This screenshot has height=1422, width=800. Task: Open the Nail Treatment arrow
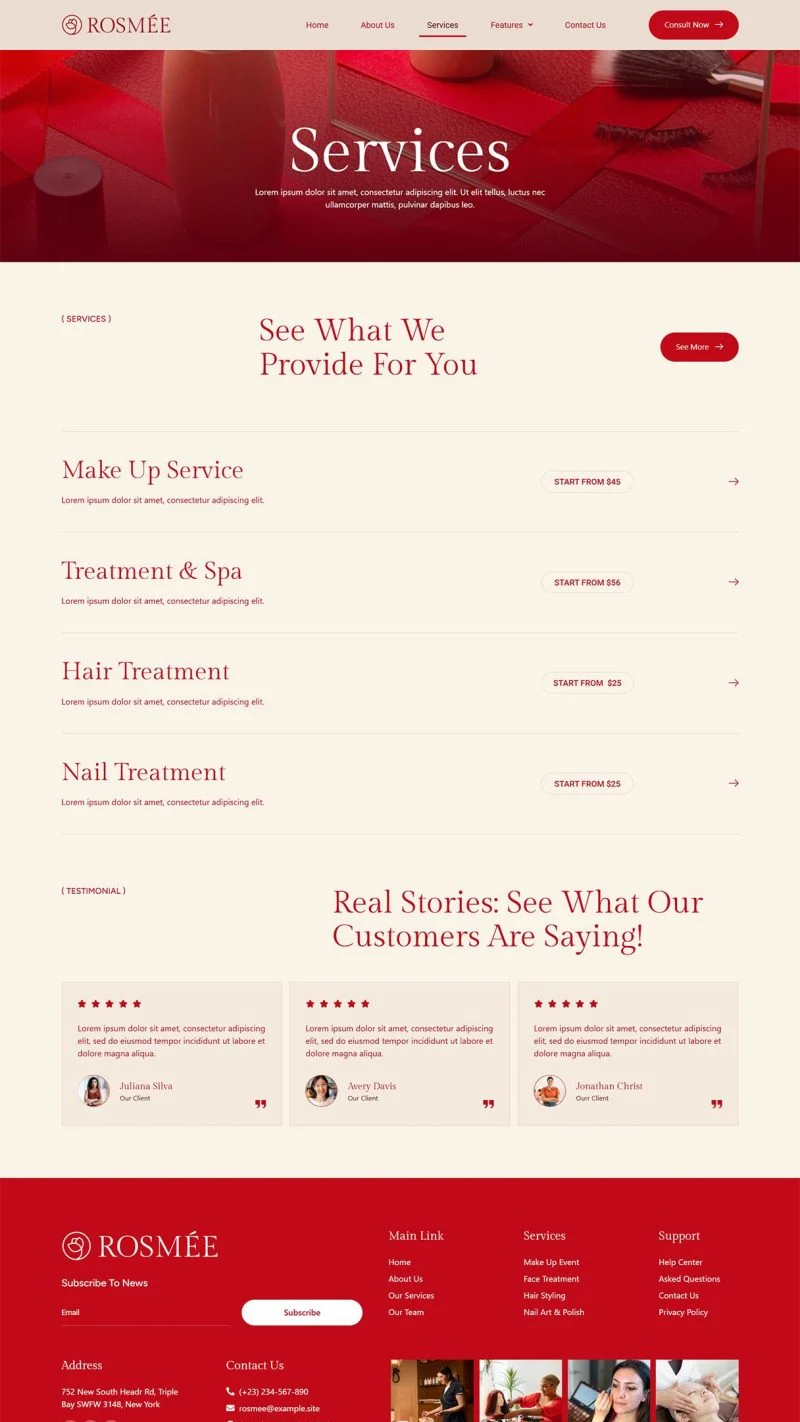[733, 783]
